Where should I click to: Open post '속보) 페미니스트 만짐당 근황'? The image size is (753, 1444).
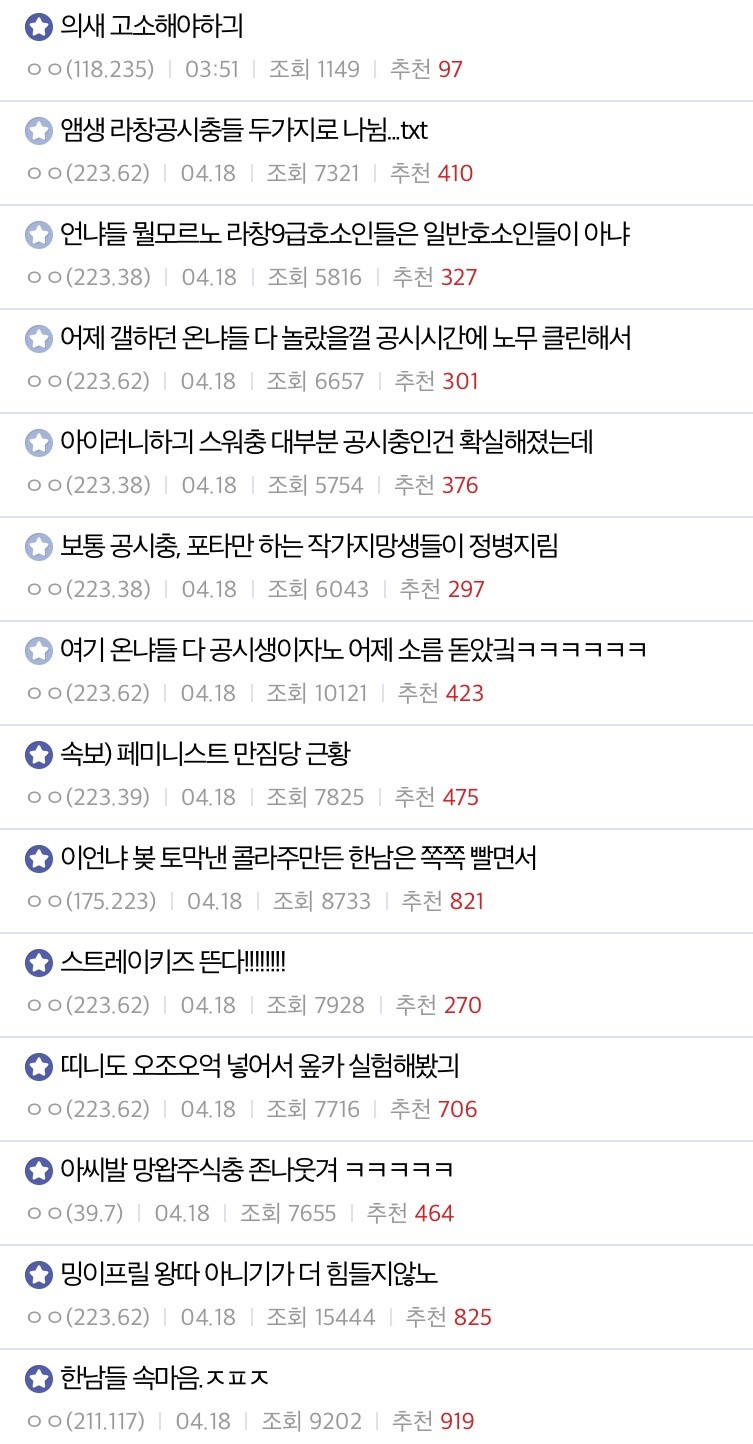tap(204, 754)
